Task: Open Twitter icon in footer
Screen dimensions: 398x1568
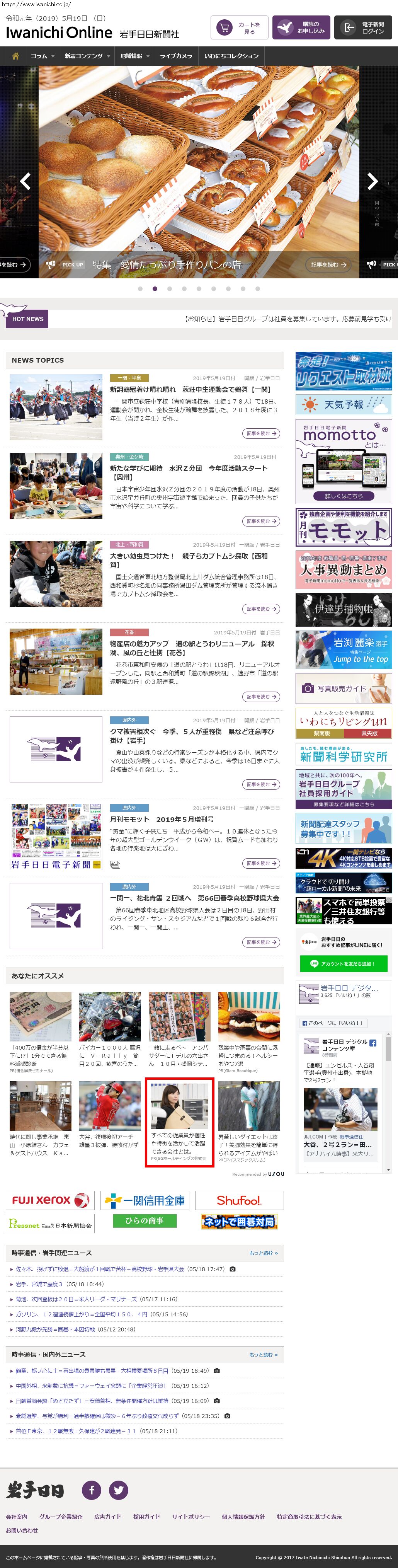Action: click(119, 1490)
